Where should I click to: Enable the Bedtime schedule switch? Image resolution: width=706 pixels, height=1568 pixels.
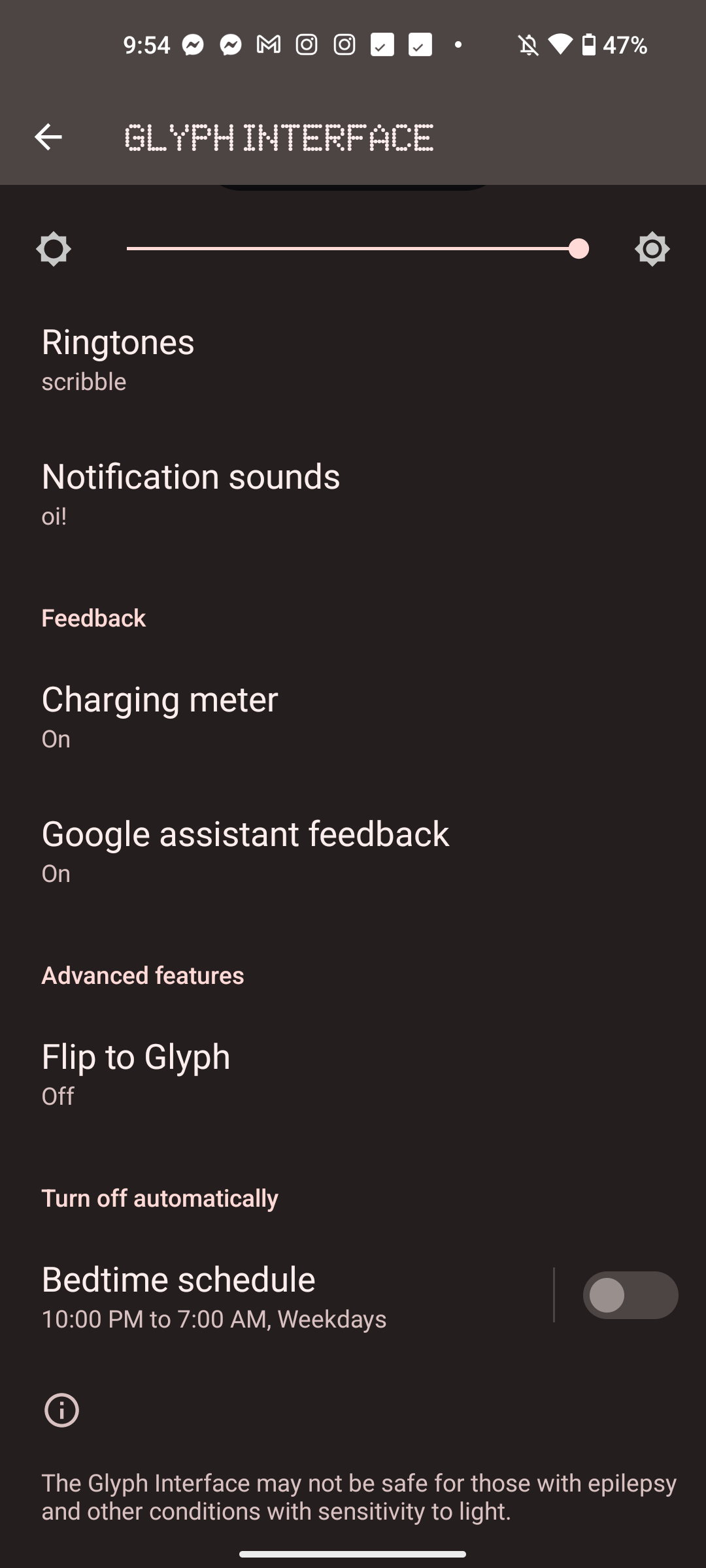point(630,1296)
